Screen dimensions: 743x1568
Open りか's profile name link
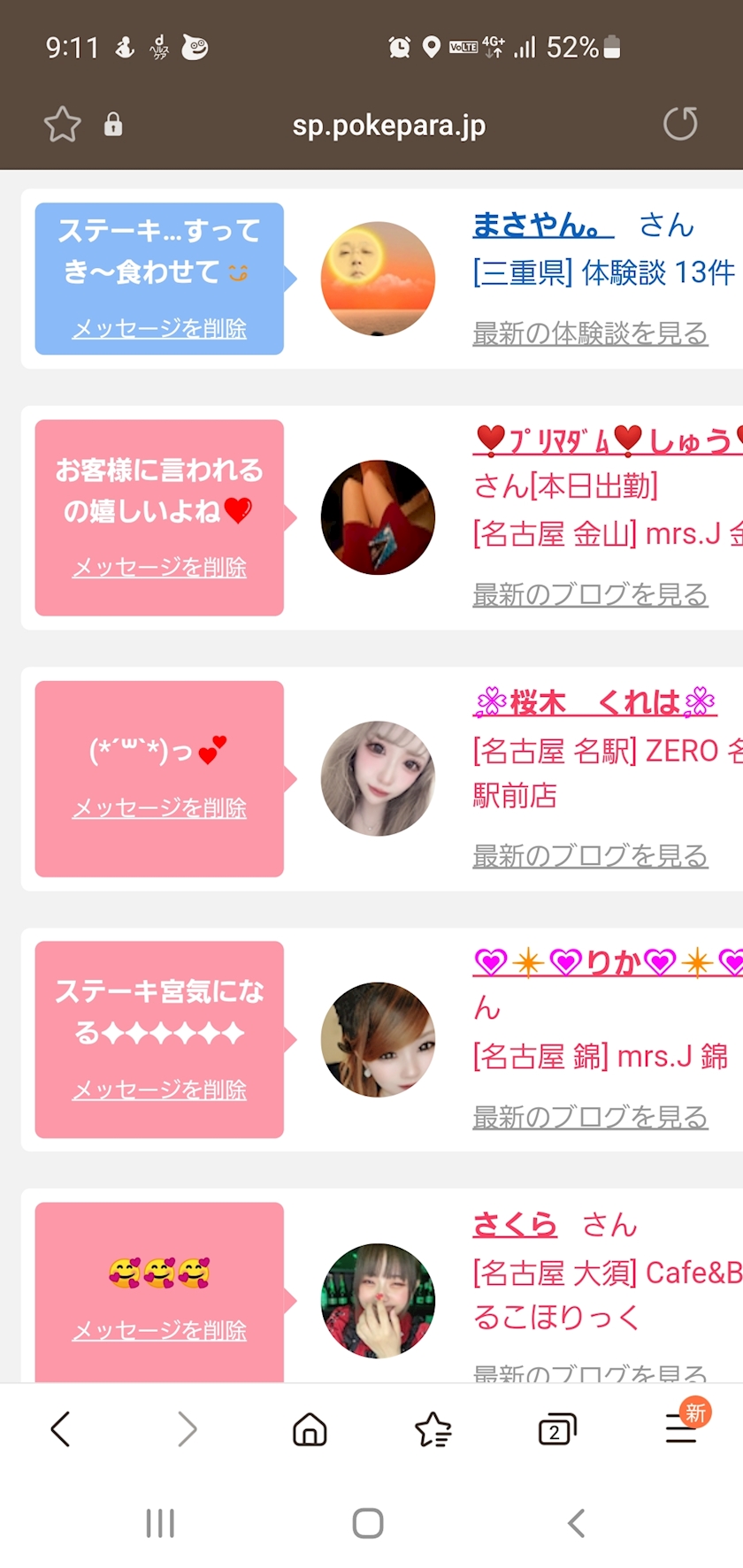tap(607, 962)
